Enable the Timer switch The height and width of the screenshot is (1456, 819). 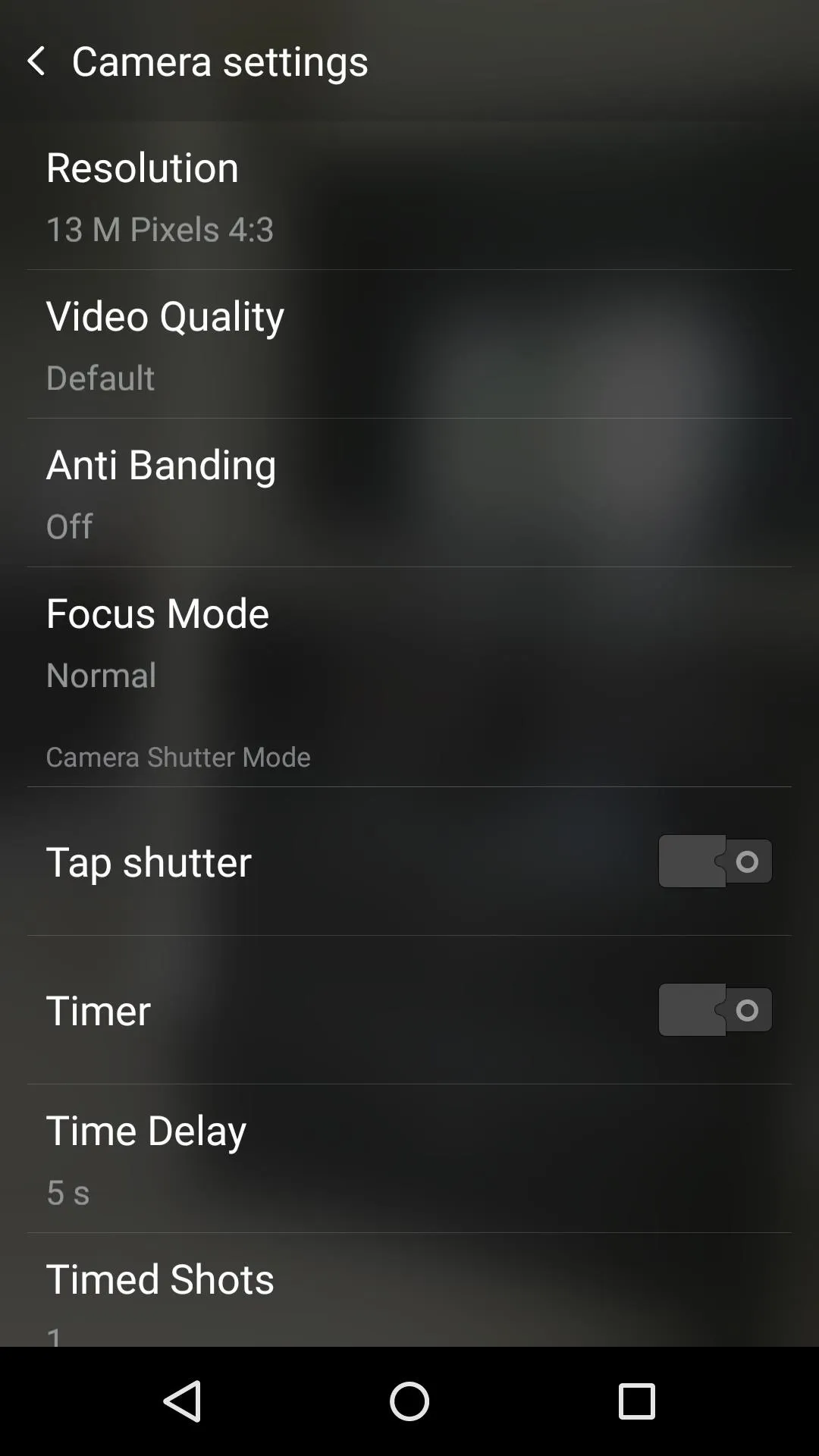715,1010
